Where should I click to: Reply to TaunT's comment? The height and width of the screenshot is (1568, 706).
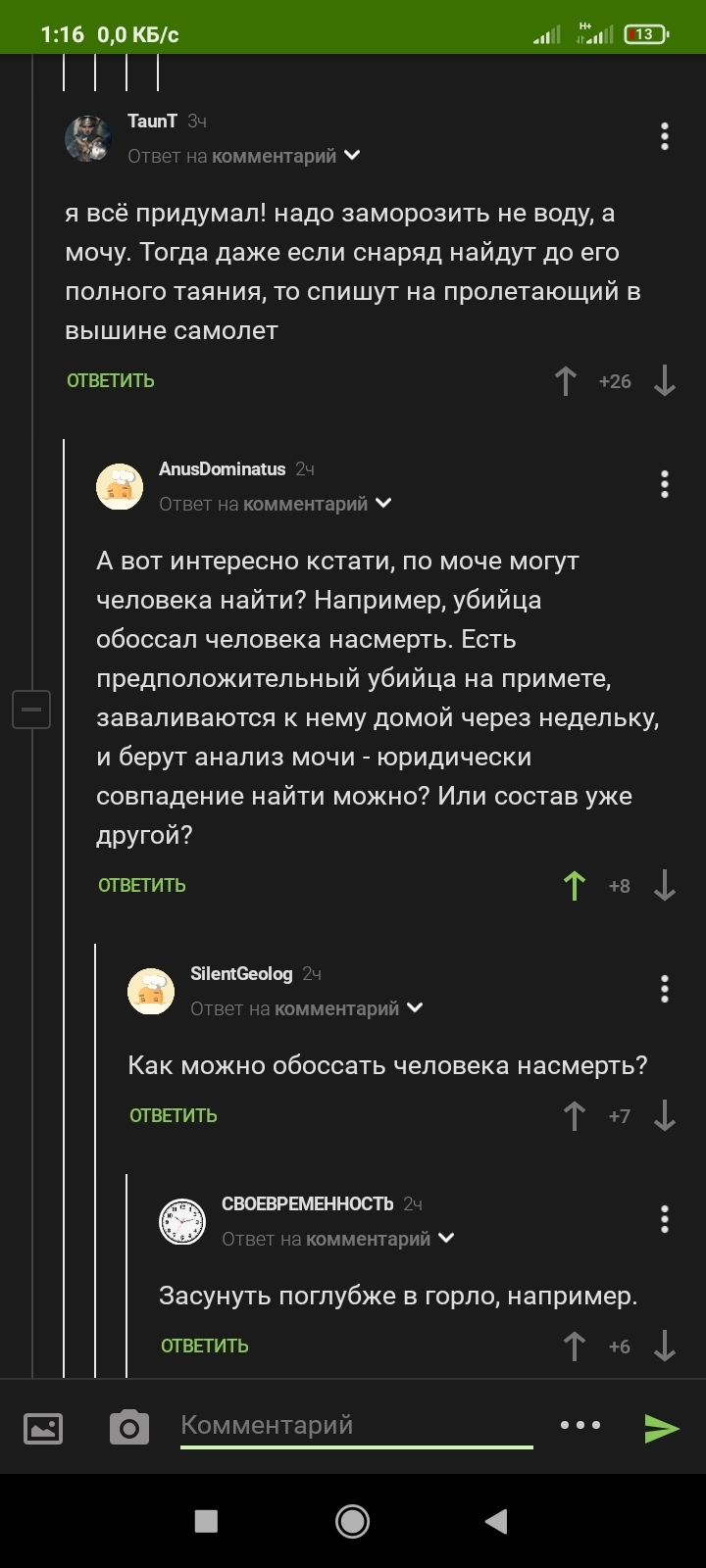pos(111,381)
